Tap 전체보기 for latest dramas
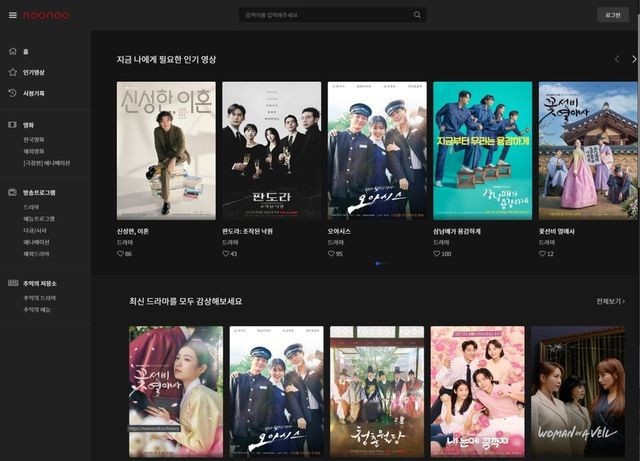The image size is (640, 461). tap(610, 301)
